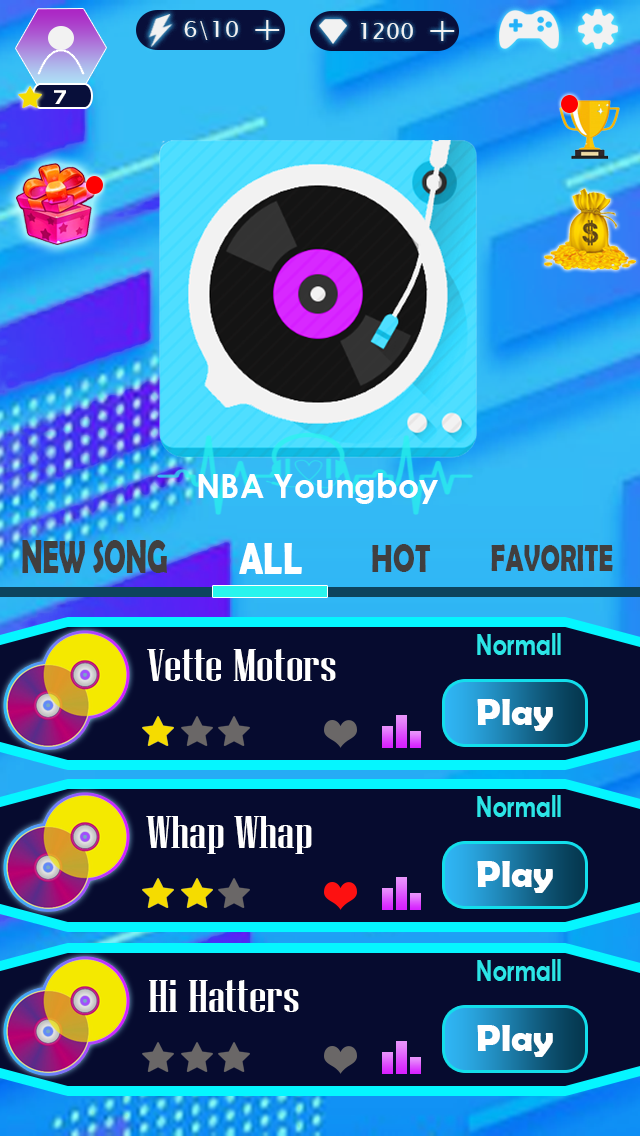Switch to the Hot tab
This screenshot has width=640, height=1136.
pyautogui.click(x=400, y=560)
